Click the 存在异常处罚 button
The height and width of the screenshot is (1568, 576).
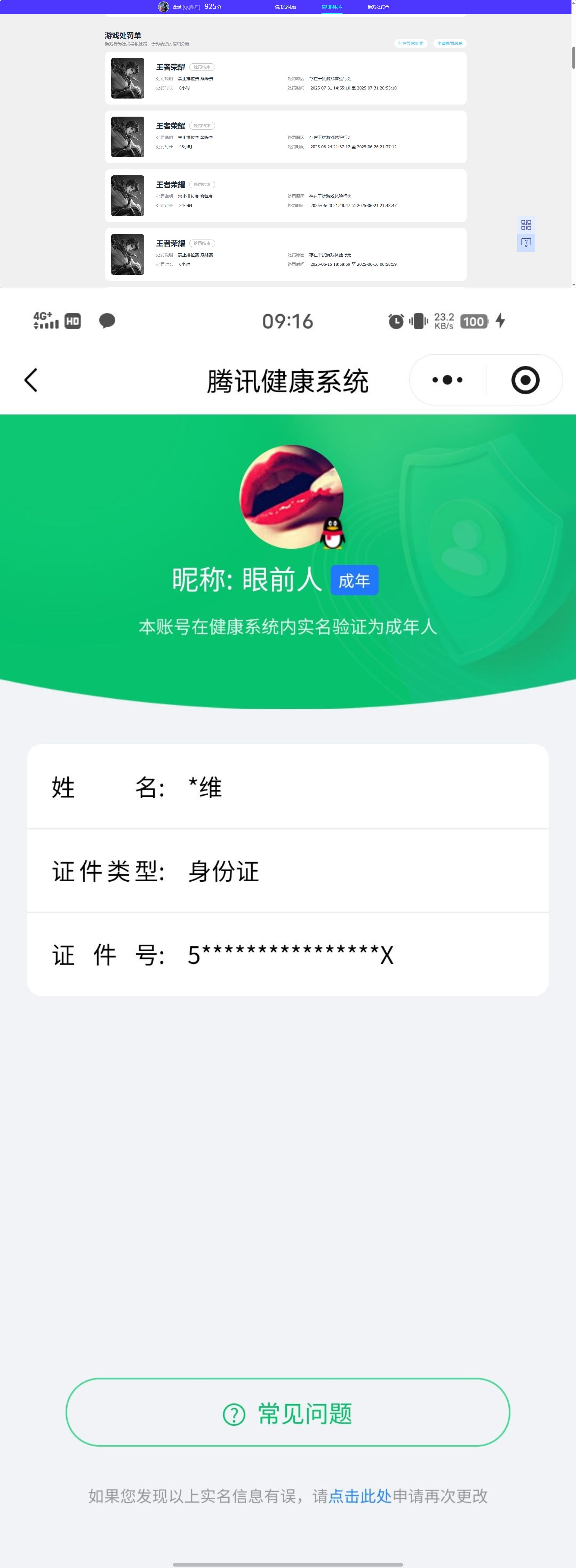411,43
